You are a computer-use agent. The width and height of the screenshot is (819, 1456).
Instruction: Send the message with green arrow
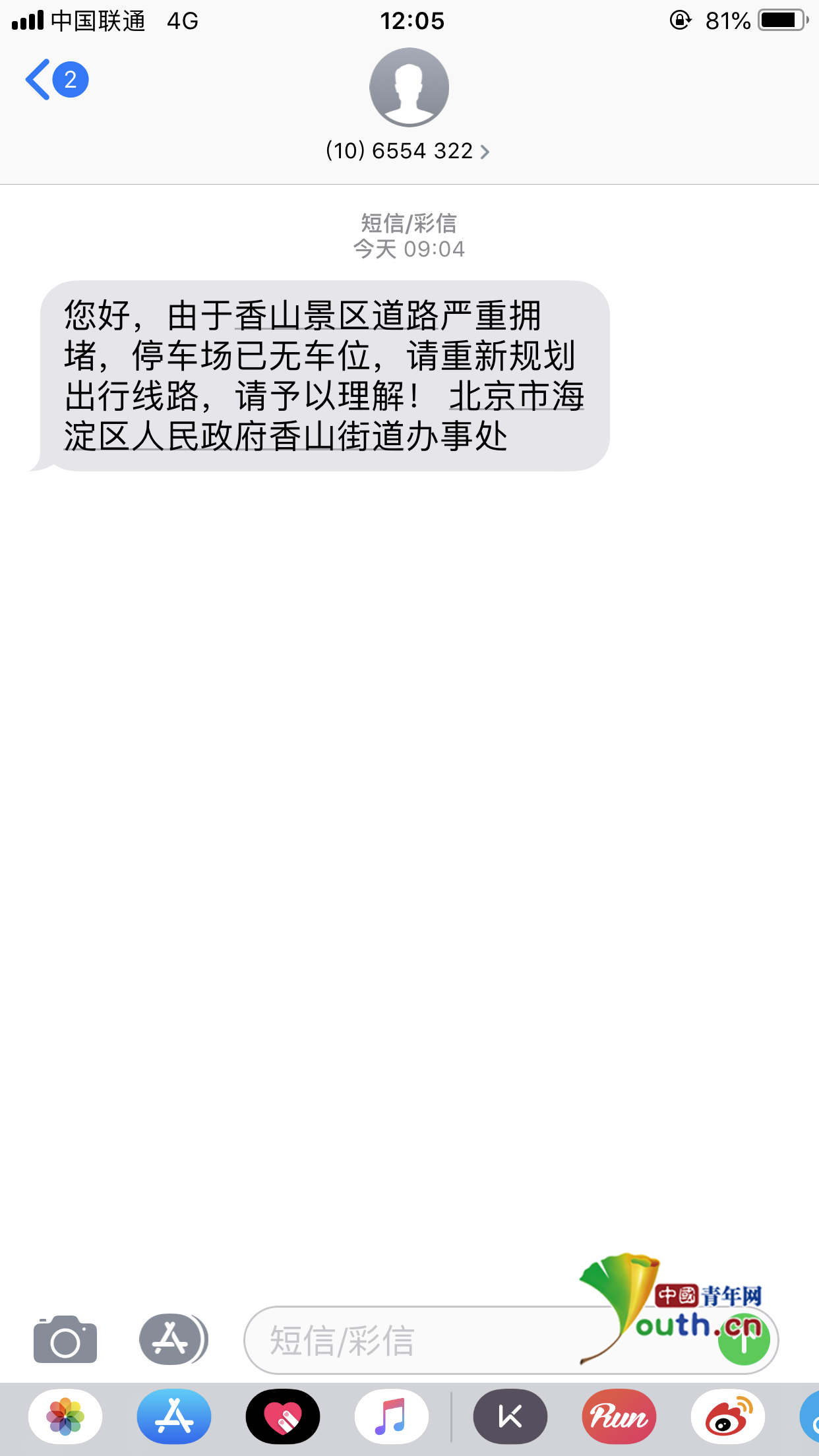[x=744, y=1340]
